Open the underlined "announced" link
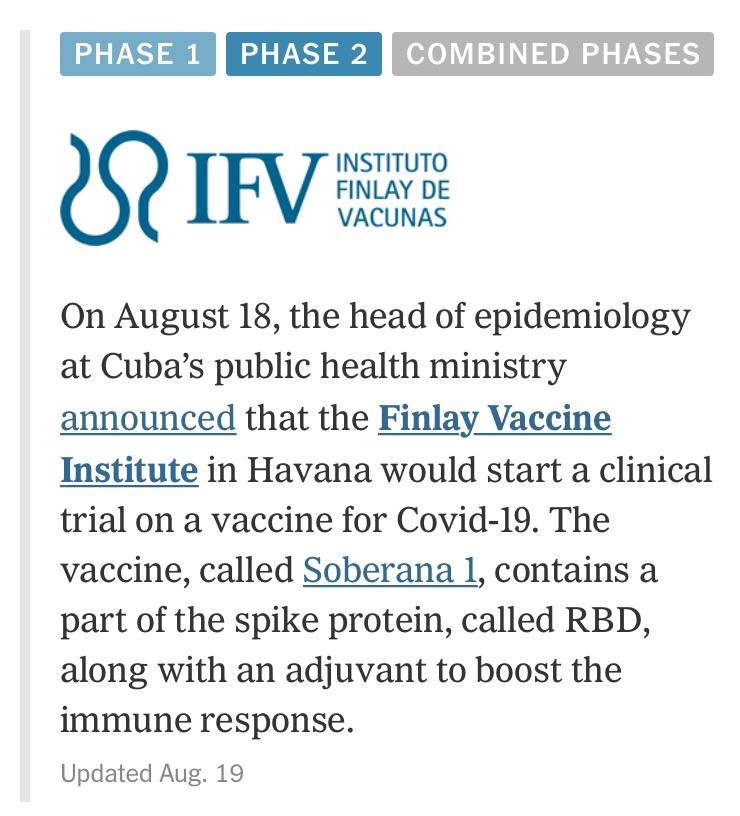The height and width of the screenshot is (816, 740). click(148, 418)
